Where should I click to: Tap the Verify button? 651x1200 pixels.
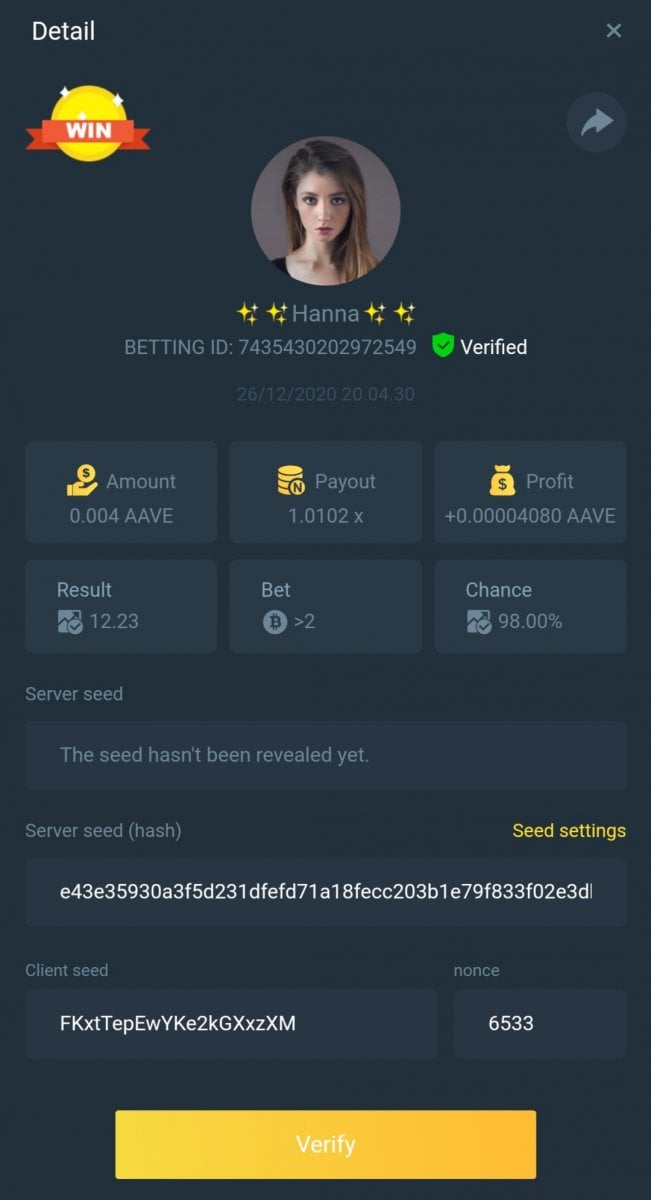(326, 1144)
